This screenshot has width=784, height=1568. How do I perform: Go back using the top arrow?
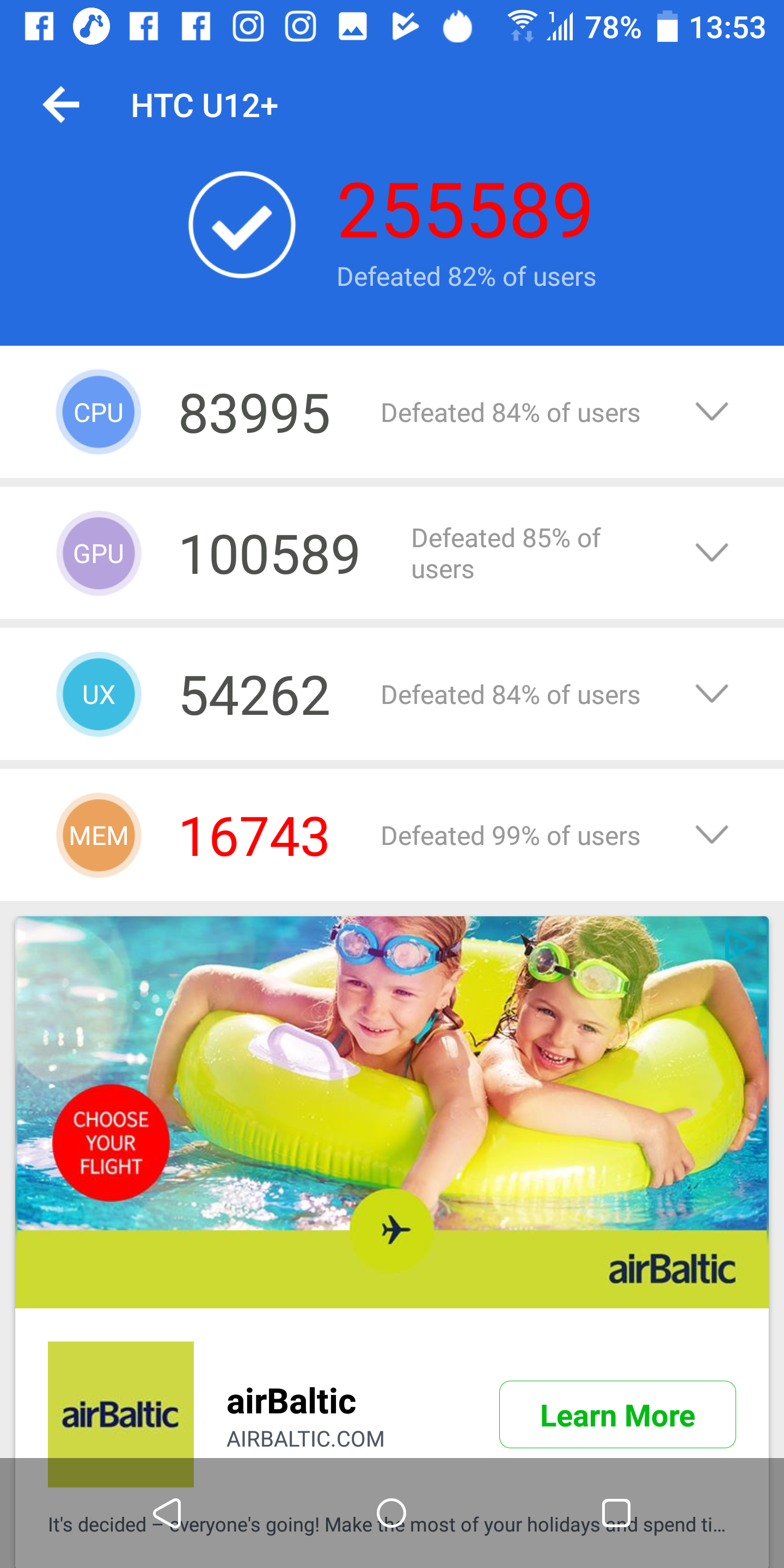(61, 105)
